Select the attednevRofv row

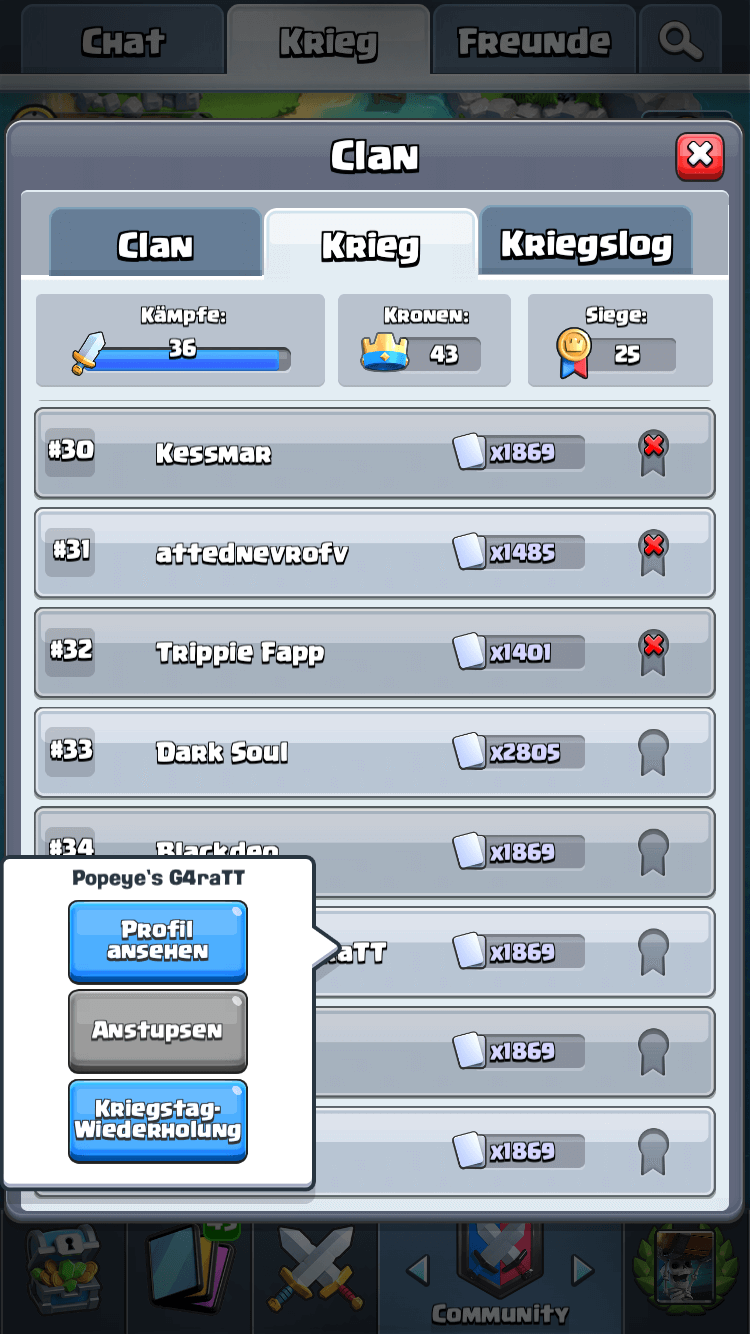tap(374, 553)
